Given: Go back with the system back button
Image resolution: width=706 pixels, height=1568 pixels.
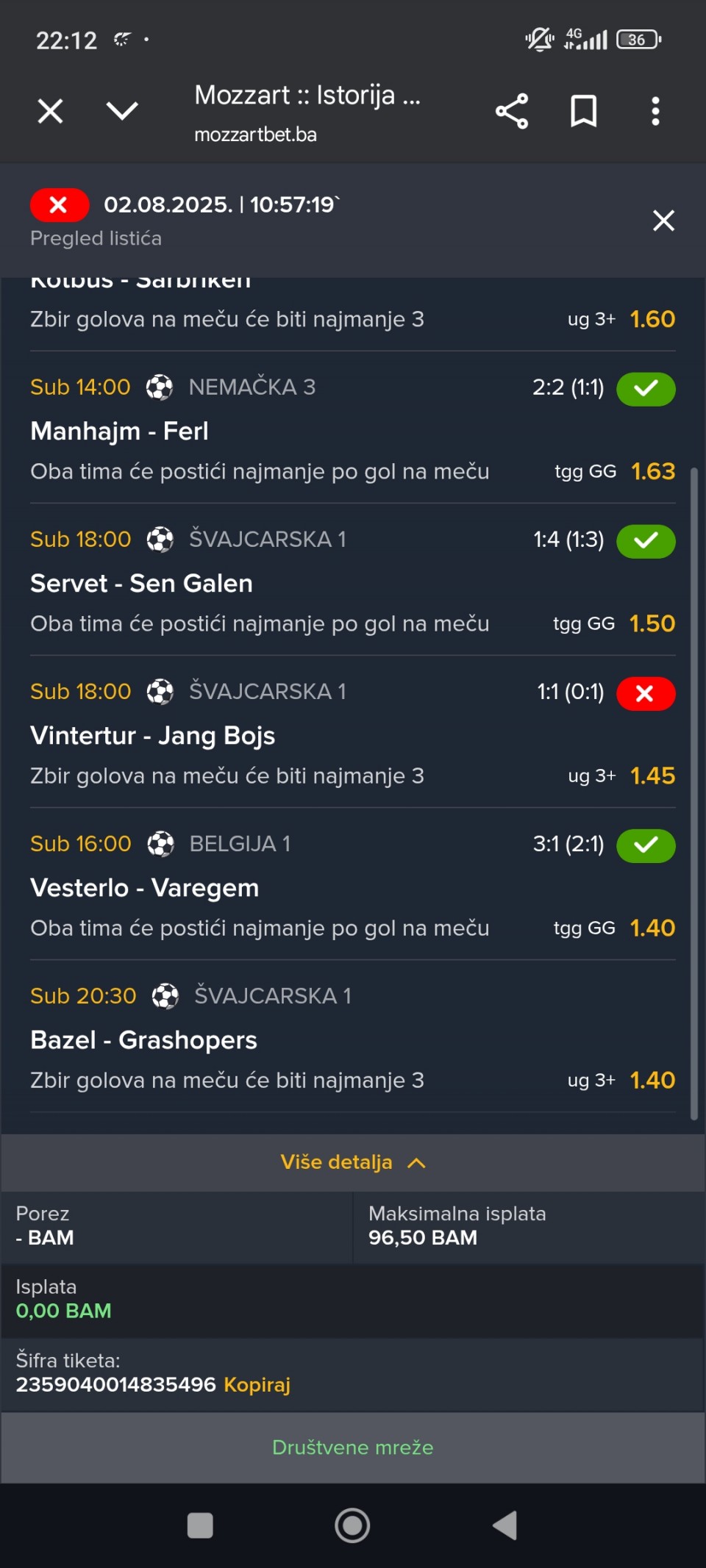Looking at the screenshot, I should coord(504,1525).
